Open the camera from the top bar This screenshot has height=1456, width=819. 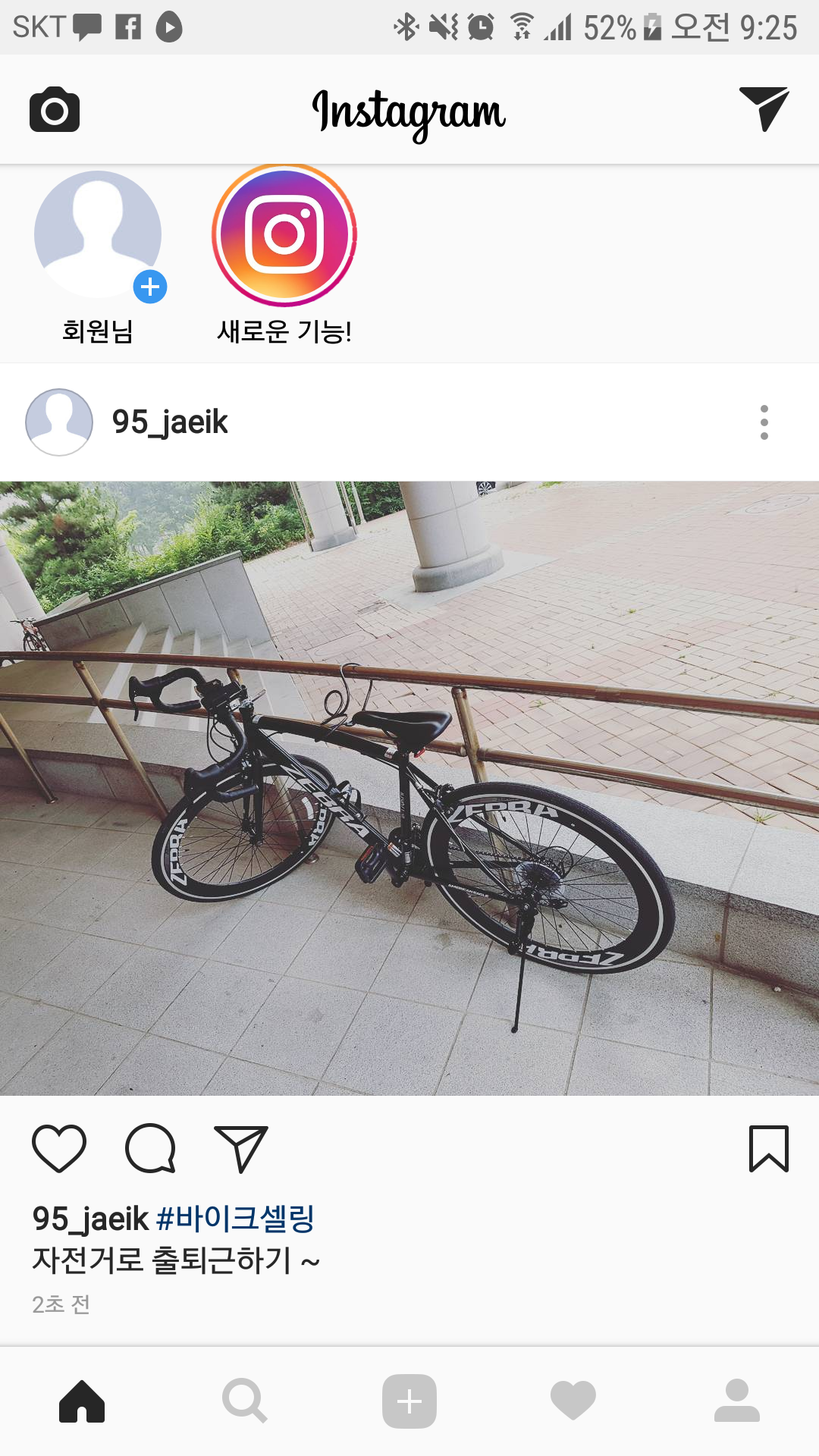click(55, 110)
